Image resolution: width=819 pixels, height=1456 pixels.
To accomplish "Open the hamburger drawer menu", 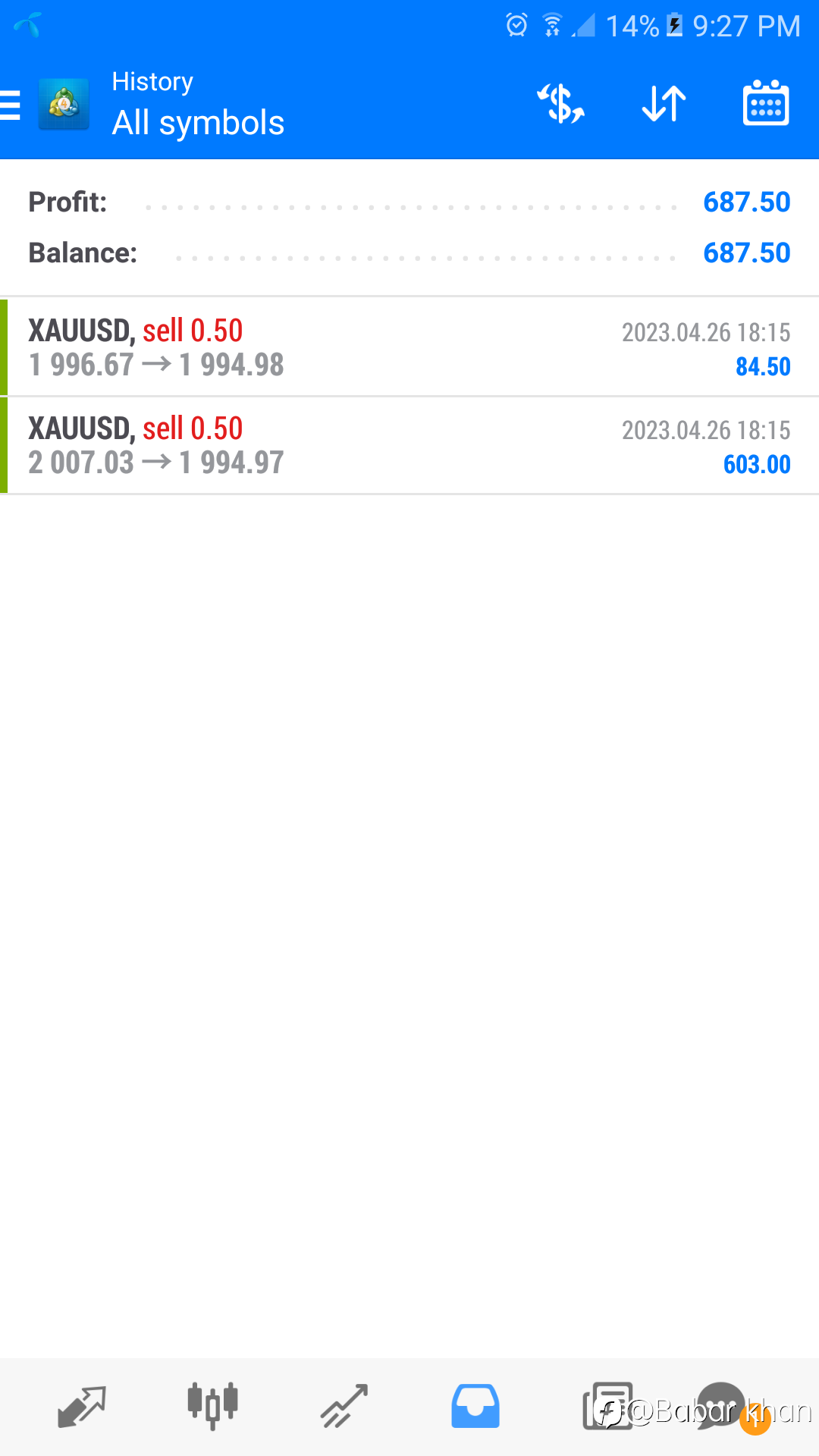I will (x=10, y=105).
